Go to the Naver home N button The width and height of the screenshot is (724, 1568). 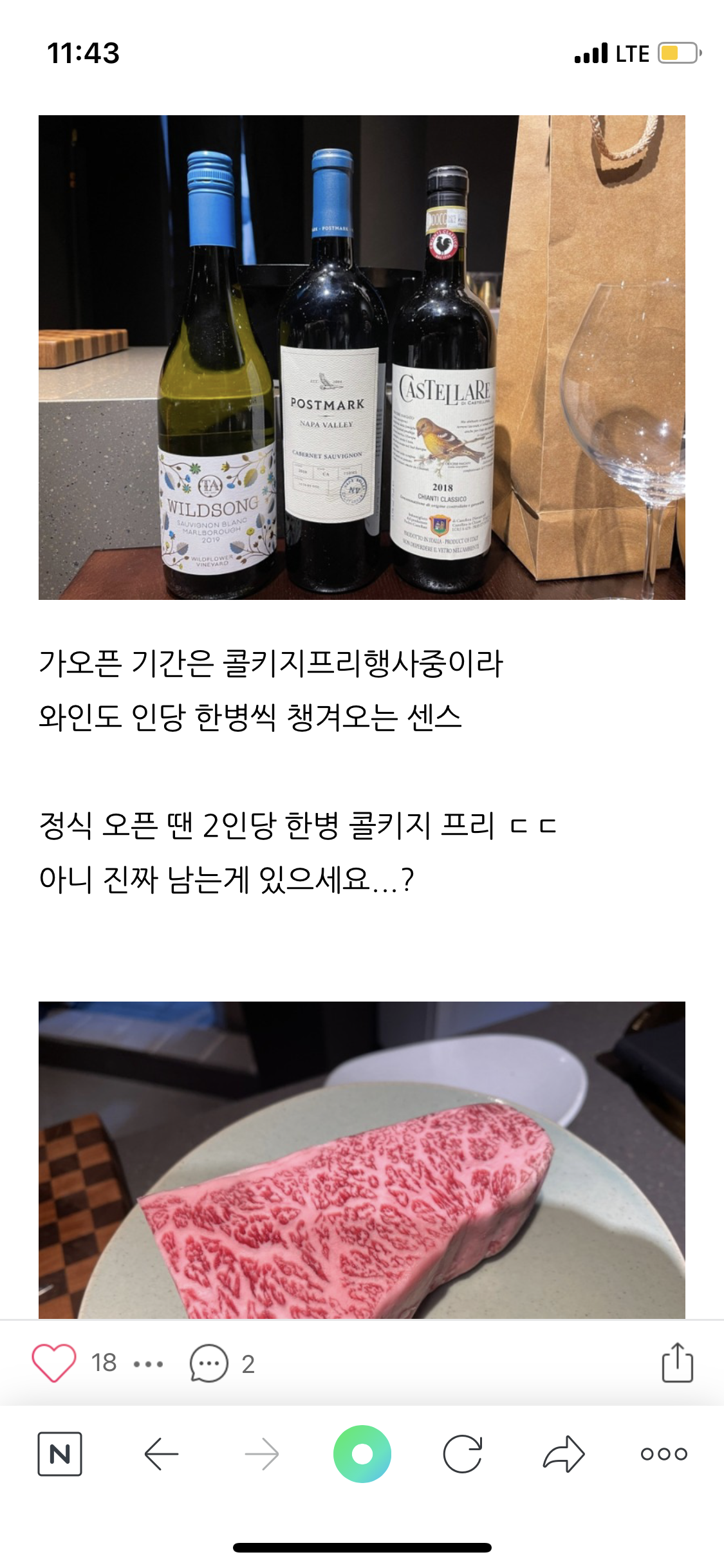click(60, 1454)
